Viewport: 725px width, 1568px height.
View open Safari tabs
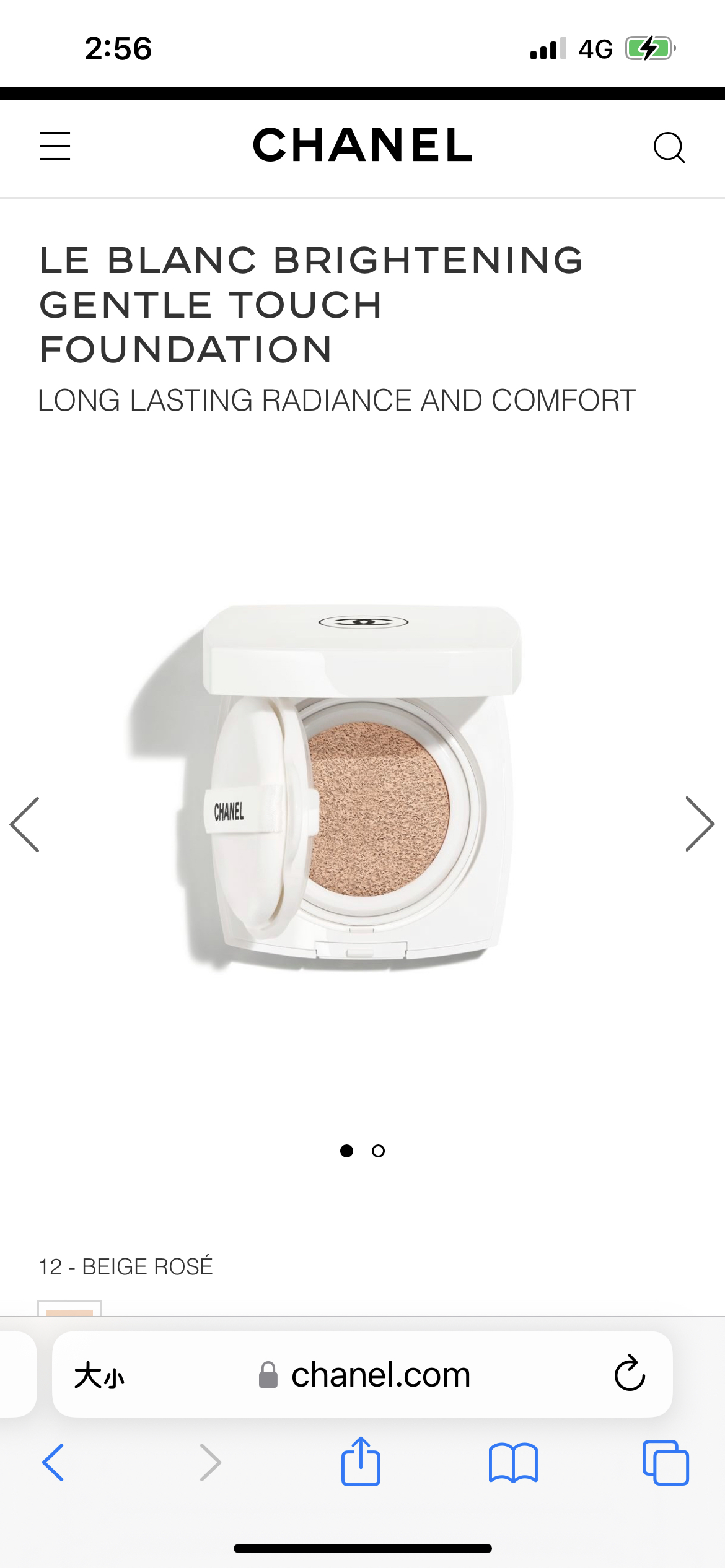pos(666,1463)
